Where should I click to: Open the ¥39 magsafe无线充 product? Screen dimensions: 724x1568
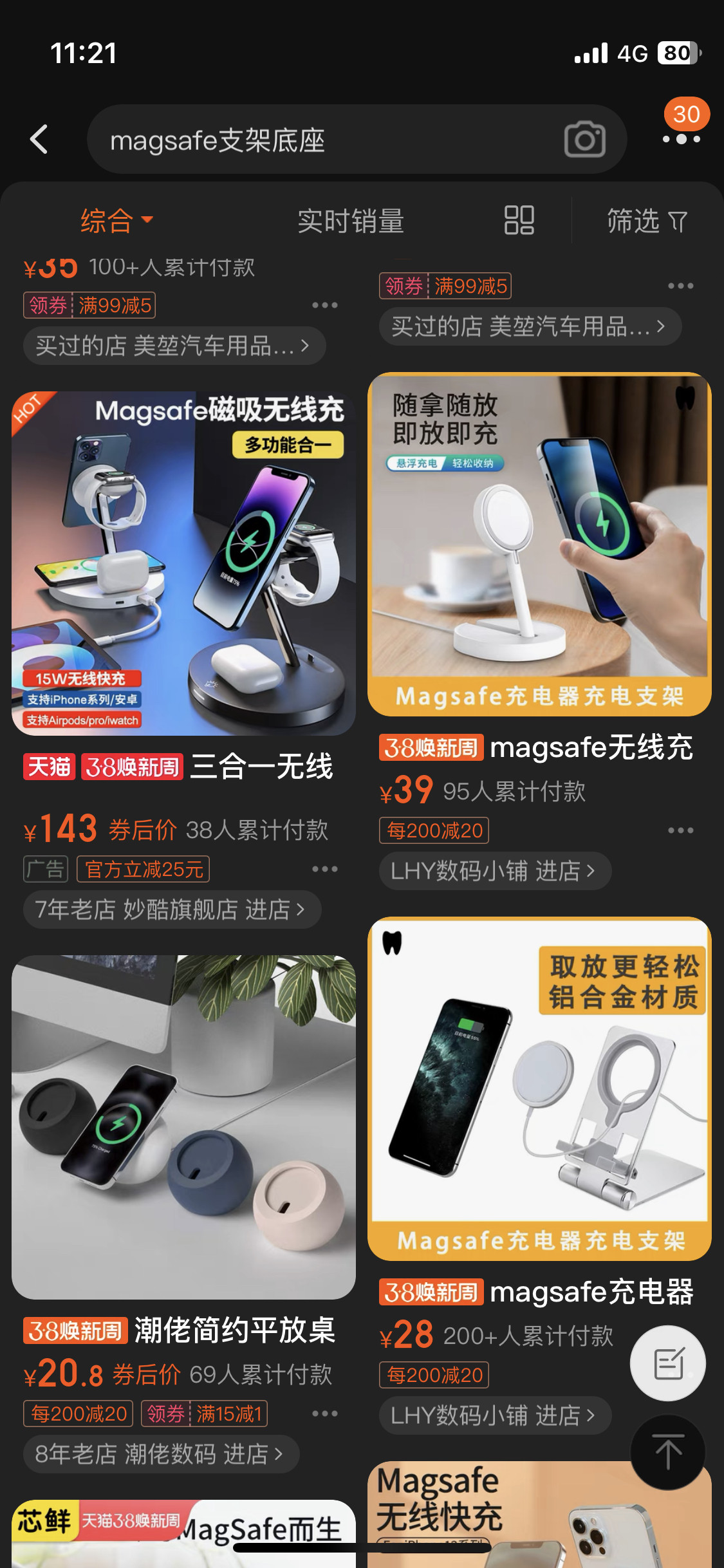(x=539, y=544)
